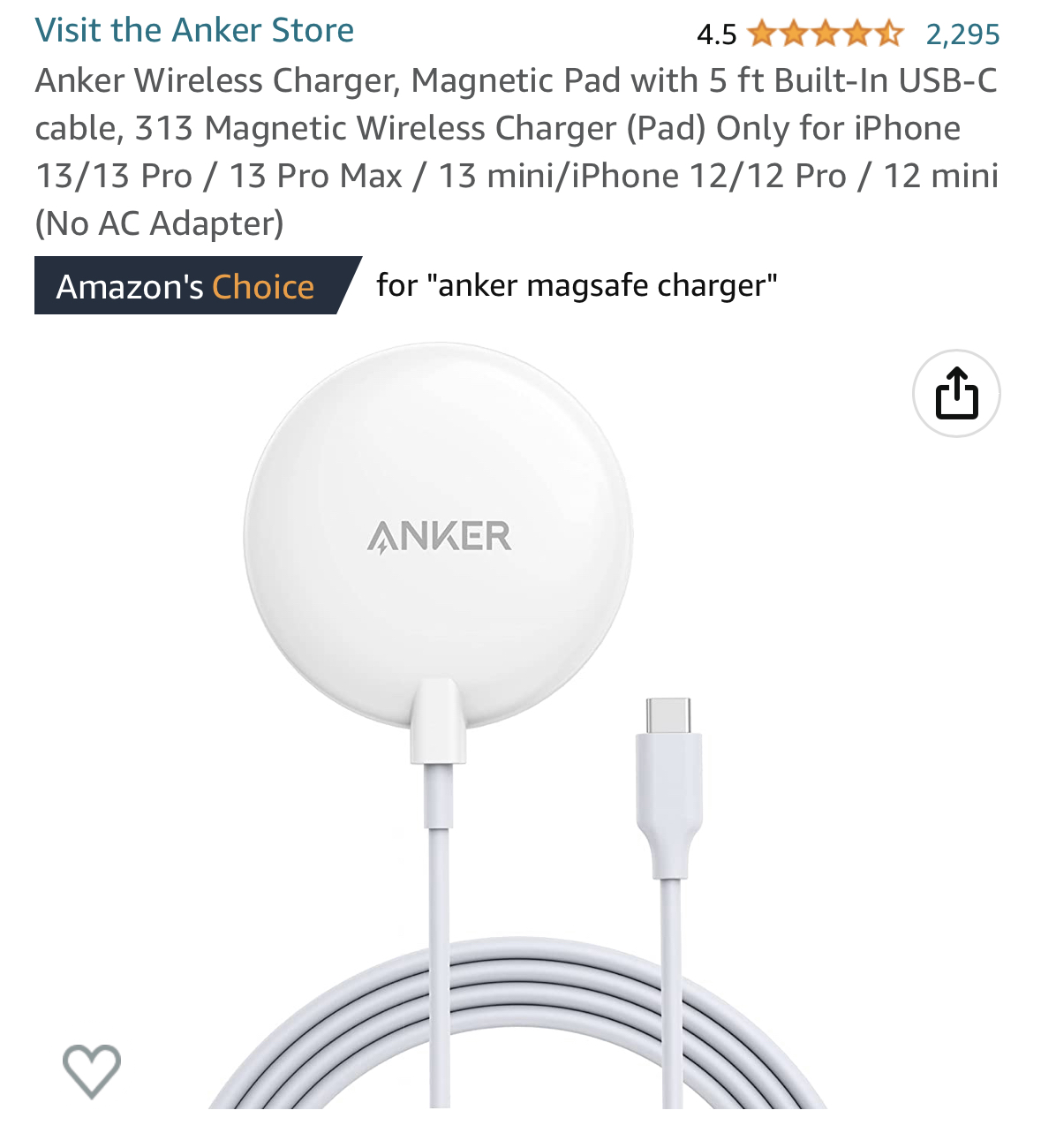This screenshot has height=1148, width=1041.
Task: Tap the Amazon's Choice badge
Action: click(187, 286)
